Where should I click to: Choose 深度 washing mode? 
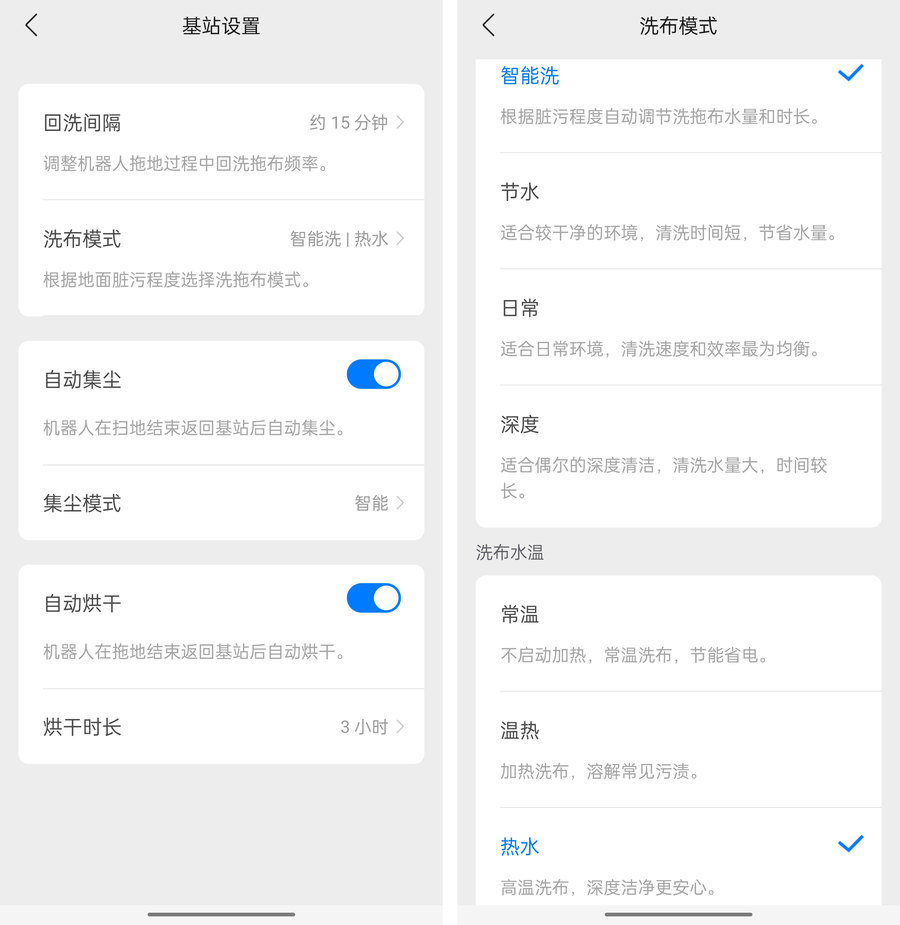[678, 456]
